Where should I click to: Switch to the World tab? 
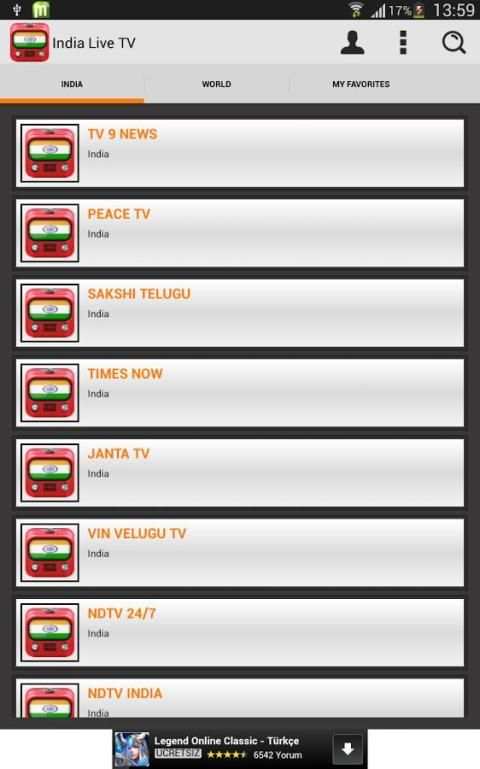(x=216, y=84)
